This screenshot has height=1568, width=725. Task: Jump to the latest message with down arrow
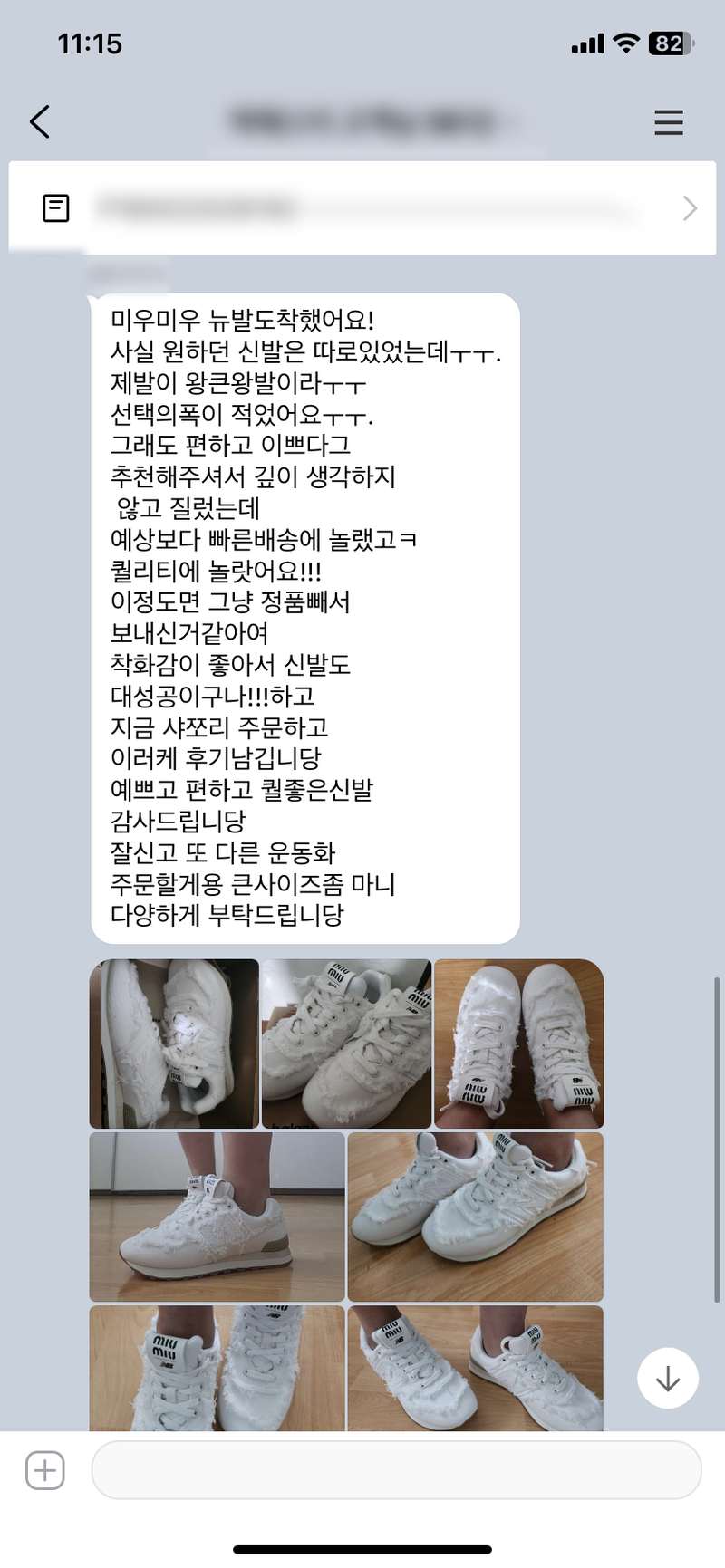pos(667,1378)
